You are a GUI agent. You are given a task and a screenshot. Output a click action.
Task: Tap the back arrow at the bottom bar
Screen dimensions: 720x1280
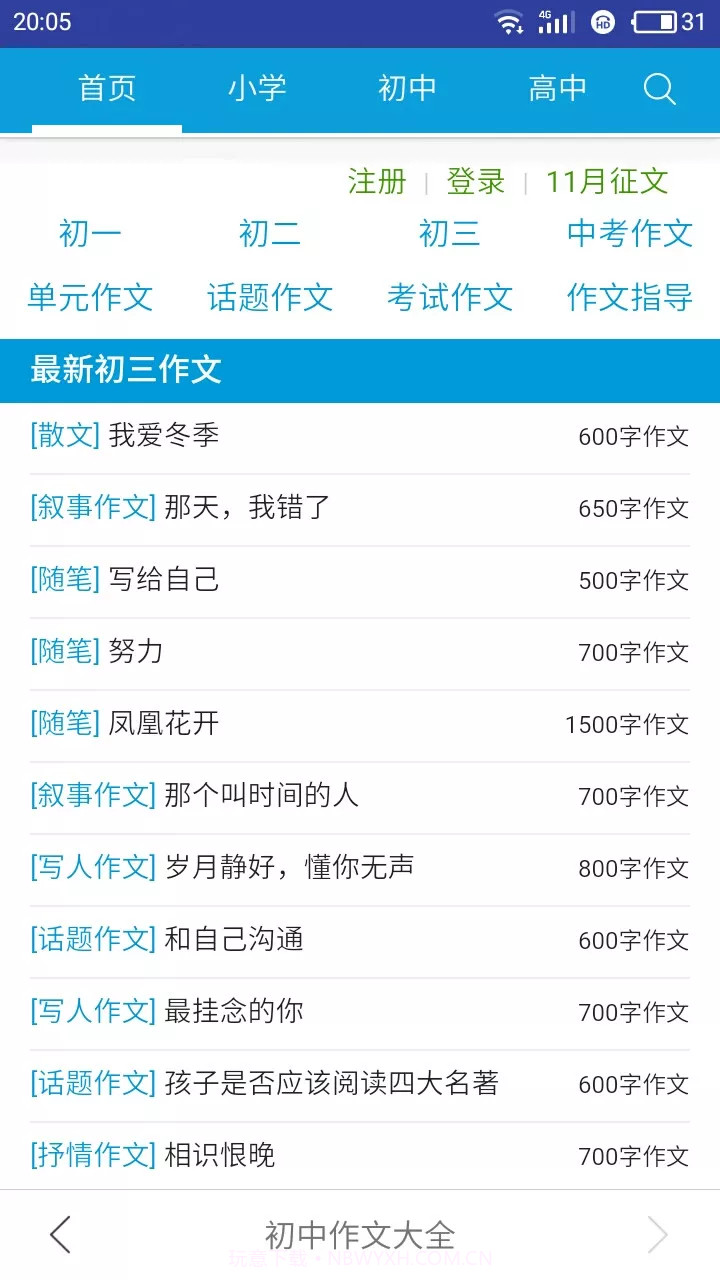pyautogui.click(x=59, y=1234)
